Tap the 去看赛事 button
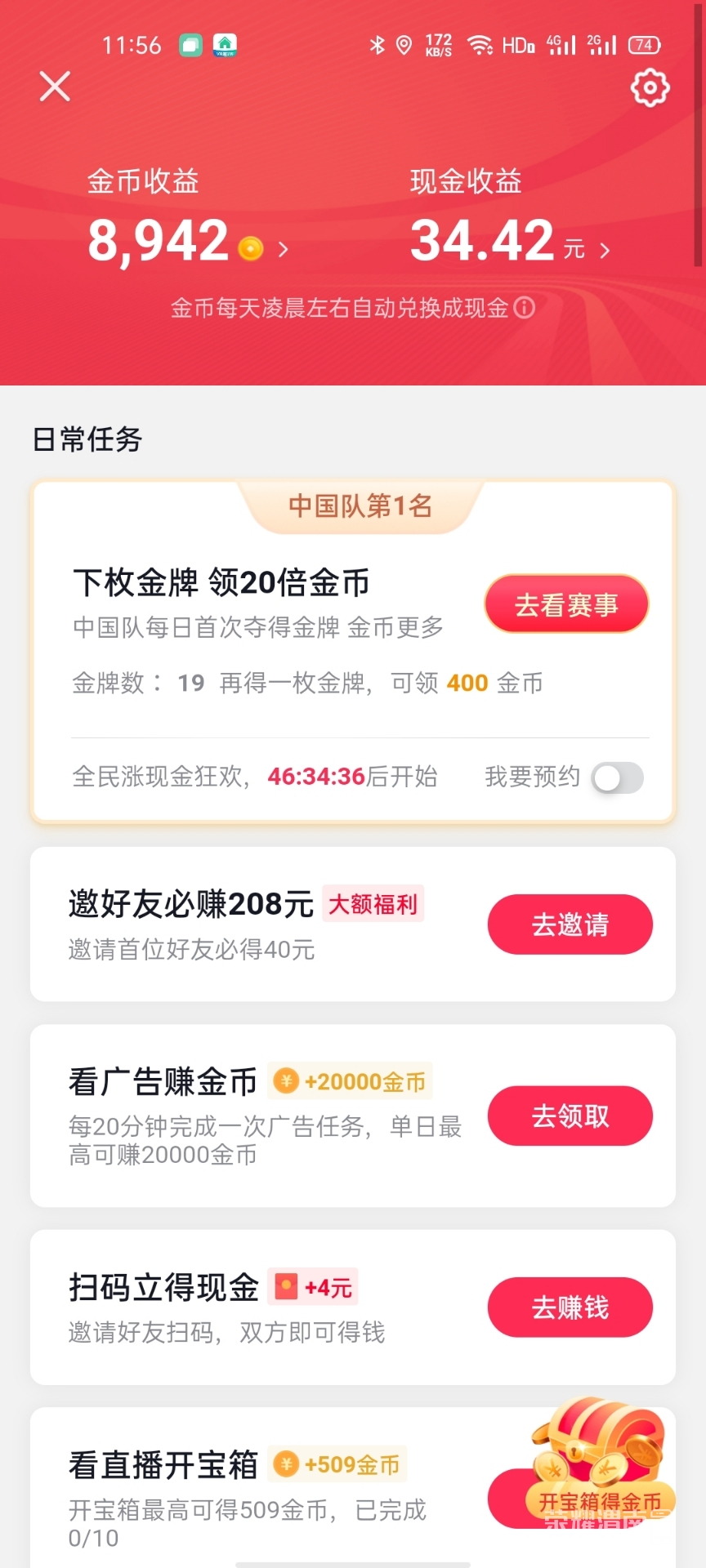This screenshot has width=706, height=1568. pyautogui.click(x=566, y=605)
